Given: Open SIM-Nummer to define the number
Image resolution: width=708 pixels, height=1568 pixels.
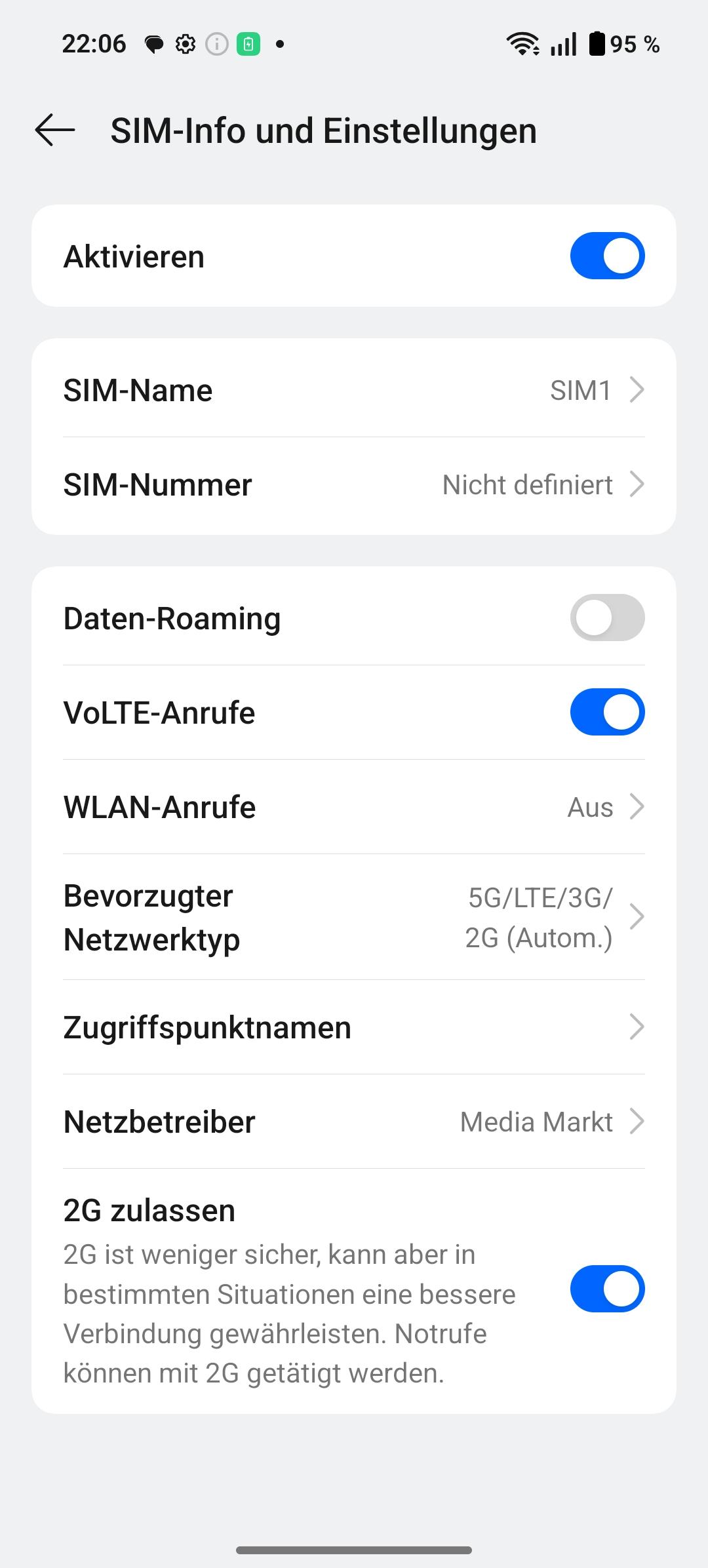Looking at the screenshot, I should click(354, 485).
